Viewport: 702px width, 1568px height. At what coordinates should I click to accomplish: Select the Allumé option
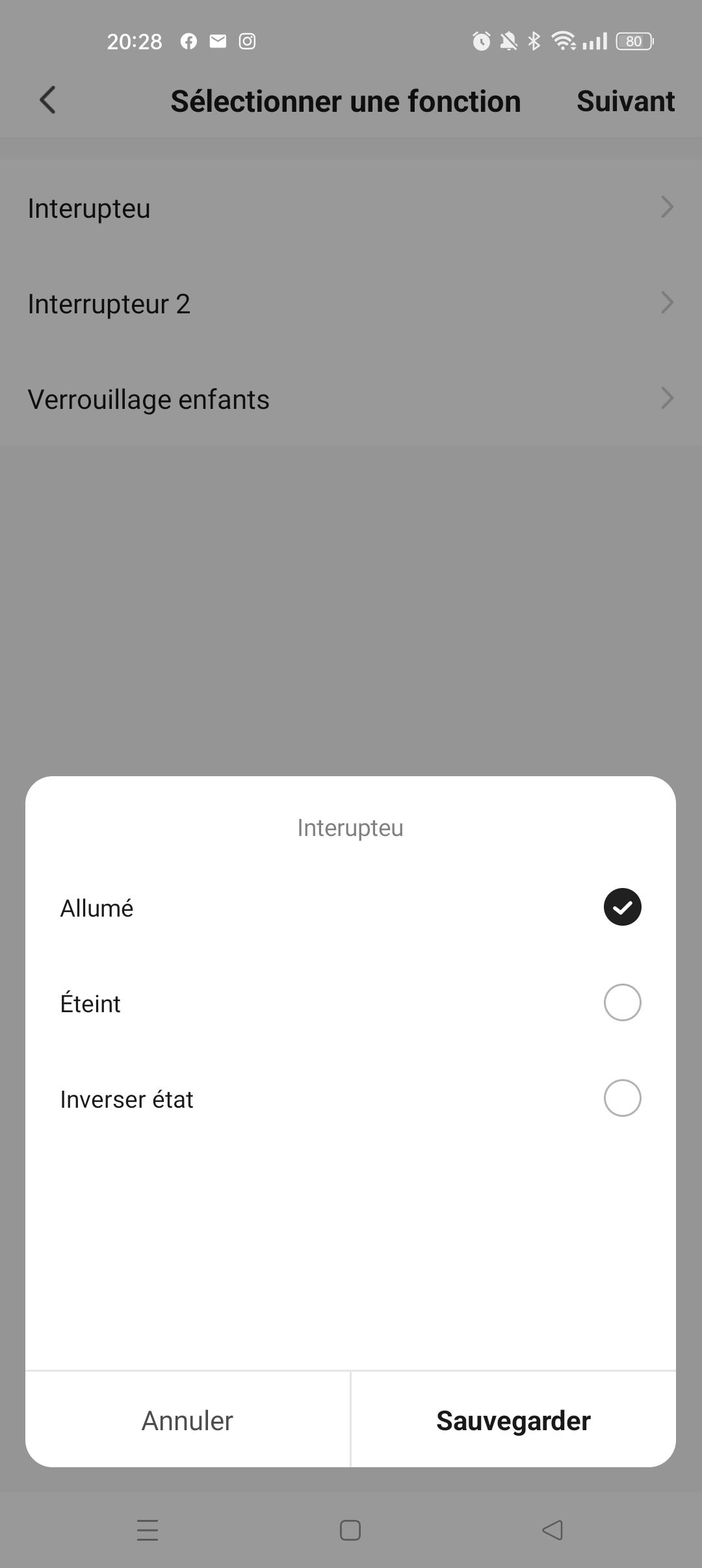tap(622, 907)
